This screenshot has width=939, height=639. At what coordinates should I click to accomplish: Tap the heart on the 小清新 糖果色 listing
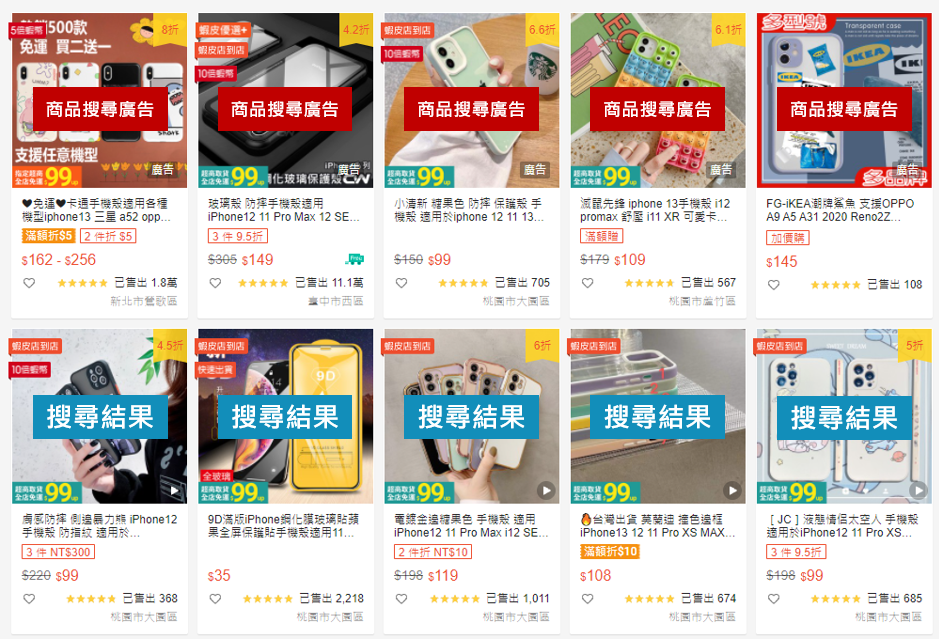[x=401, y=284]
